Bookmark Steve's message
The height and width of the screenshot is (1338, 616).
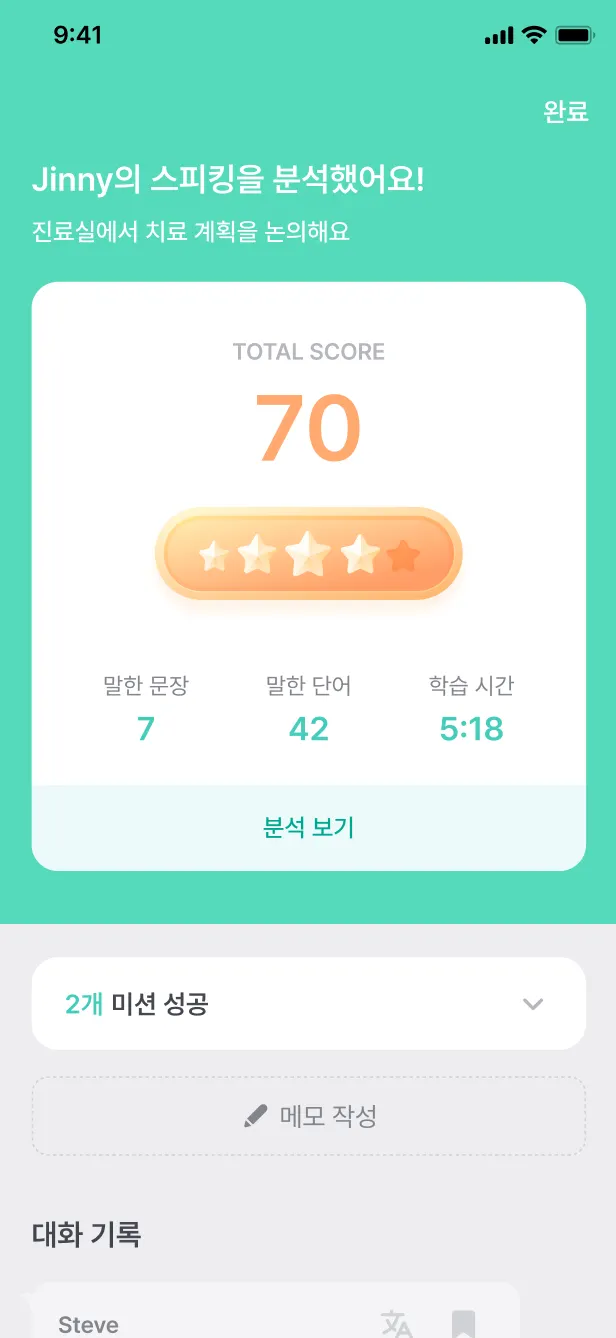tap(463, 1322)
